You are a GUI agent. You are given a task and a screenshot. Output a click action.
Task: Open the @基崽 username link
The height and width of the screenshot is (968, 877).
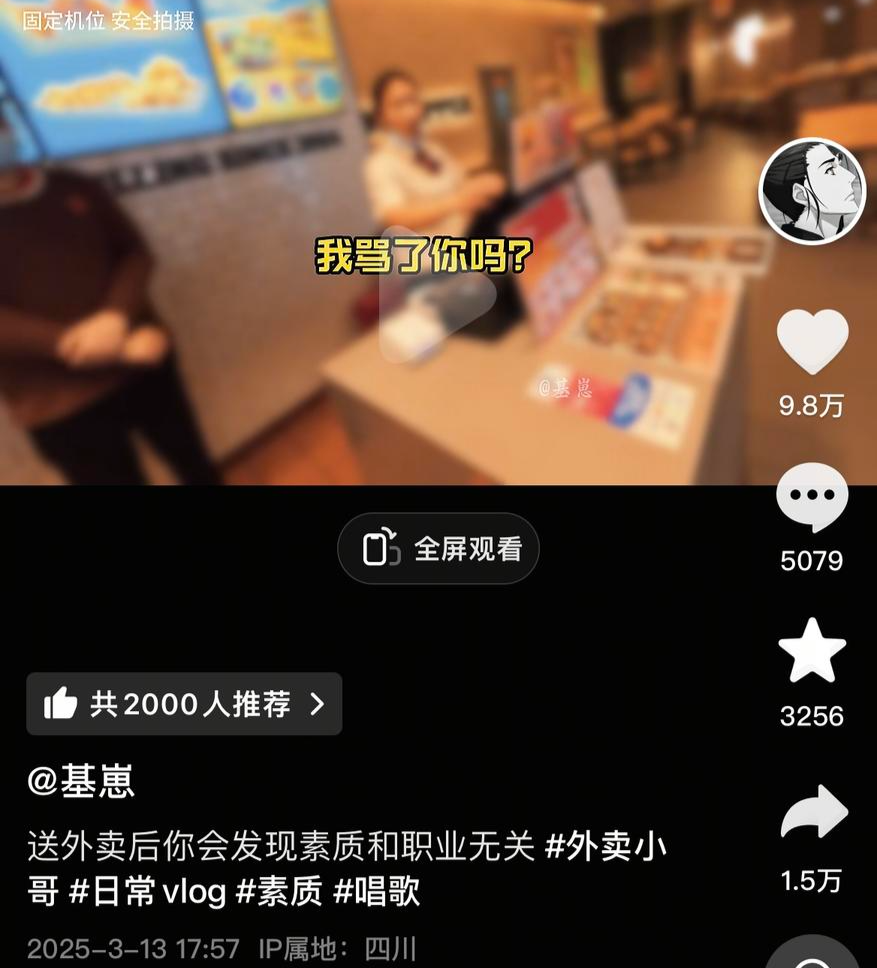[81, 781]
